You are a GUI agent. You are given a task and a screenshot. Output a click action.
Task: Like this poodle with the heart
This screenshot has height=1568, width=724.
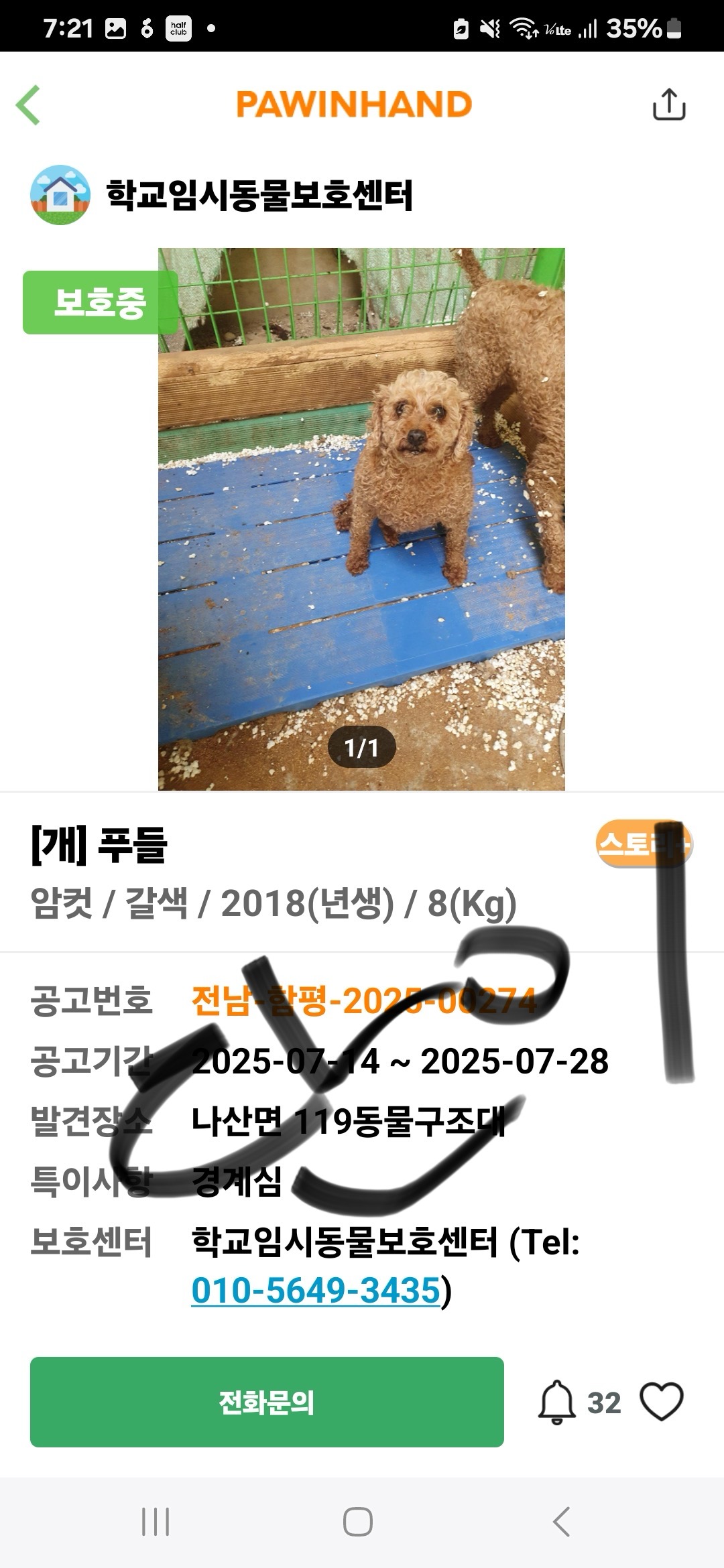(661, 1401)
